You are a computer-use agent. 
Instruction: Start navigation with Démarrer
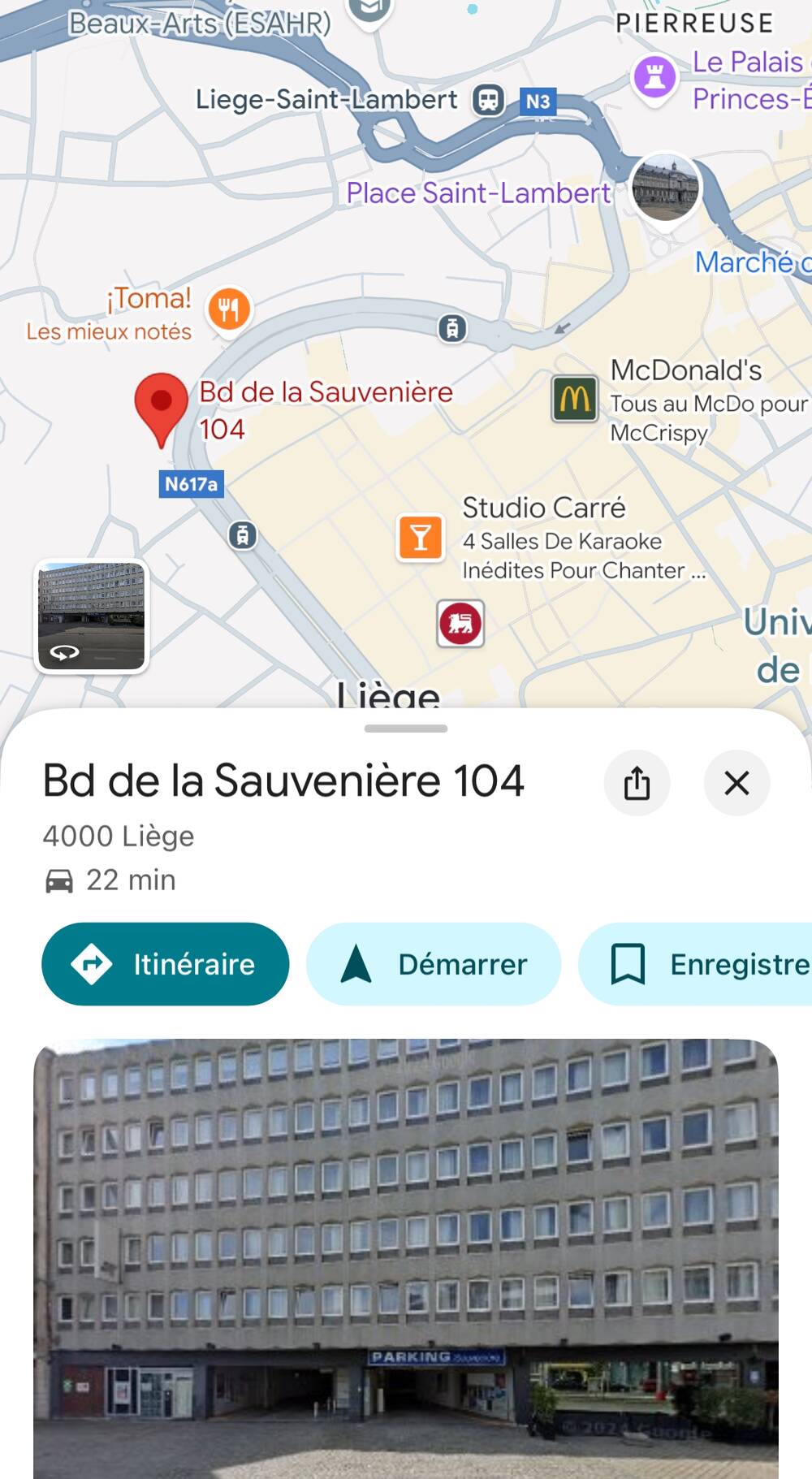coord(434,964)
